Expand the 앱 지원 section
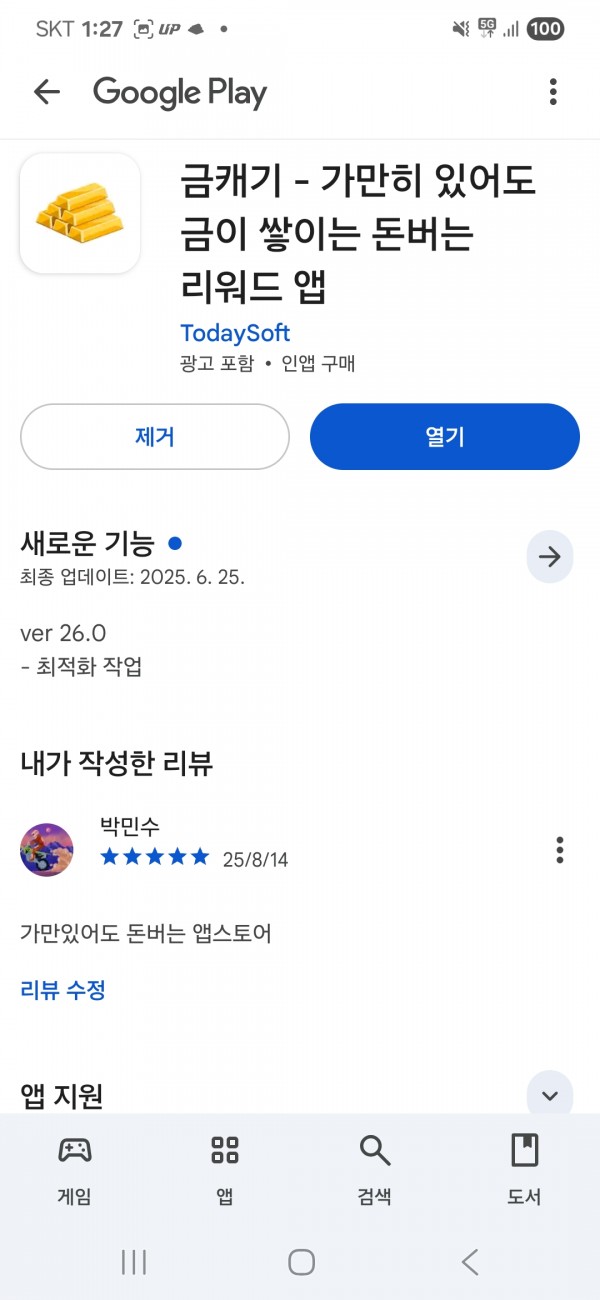The height and width of the screenshot is (1300, 600). pos(550,1094)
